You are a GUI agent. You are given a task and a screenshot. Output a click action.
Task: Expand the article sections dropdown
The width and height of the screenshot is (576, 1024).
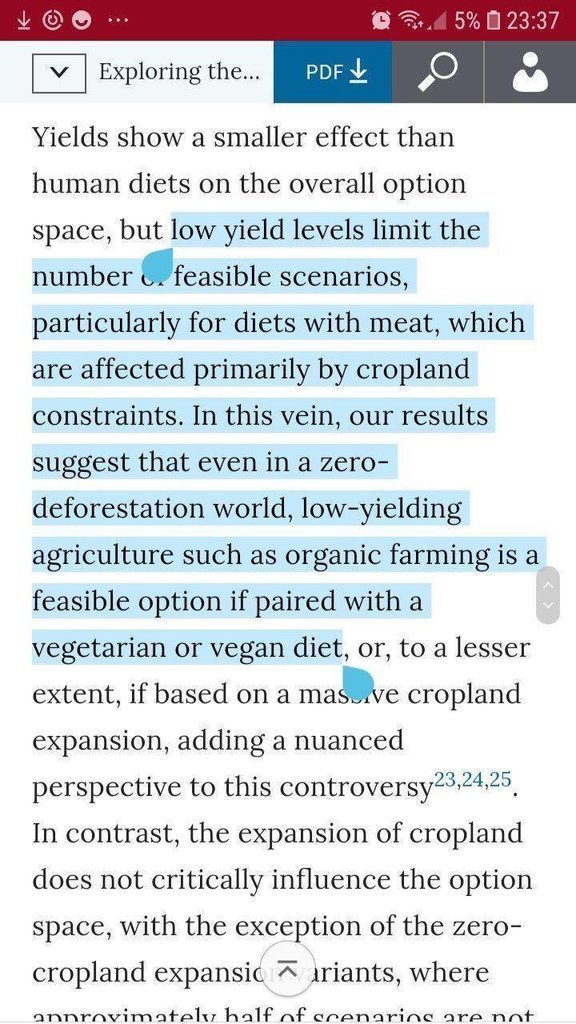[x=59, y=72]
